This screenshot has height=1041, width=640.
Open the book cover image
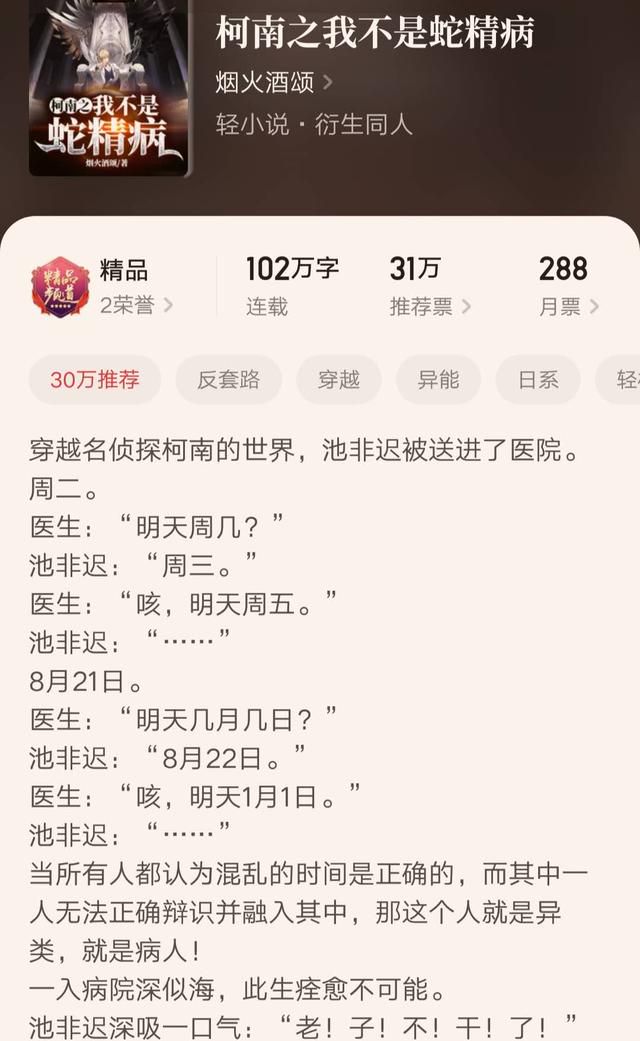[x=110, y=88]
